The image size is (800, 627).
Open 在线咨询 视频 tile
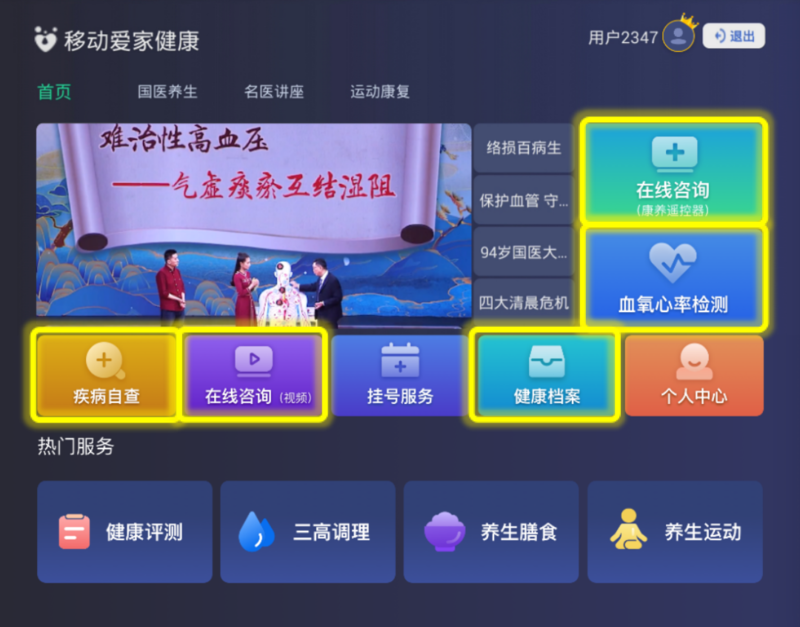click(x=253, y=376)
